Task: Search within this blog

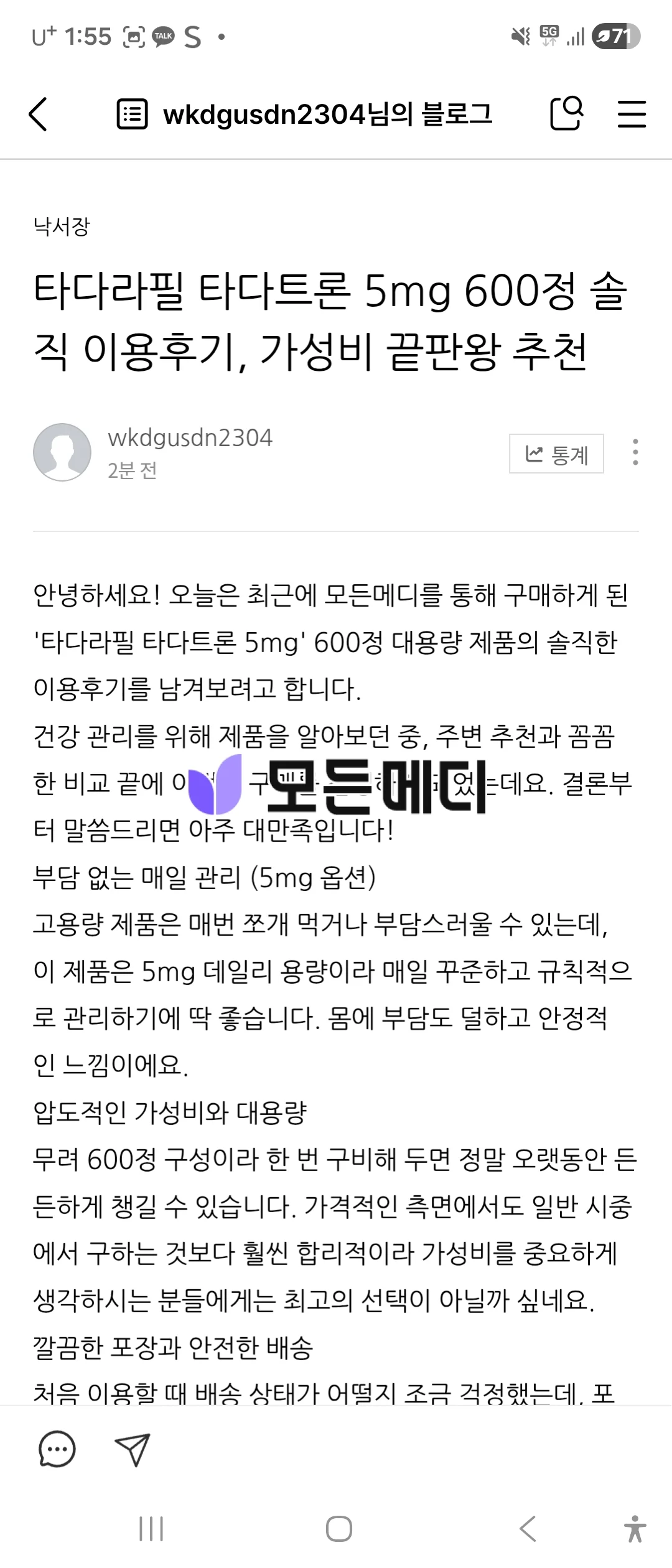Action: click(567, 113)
